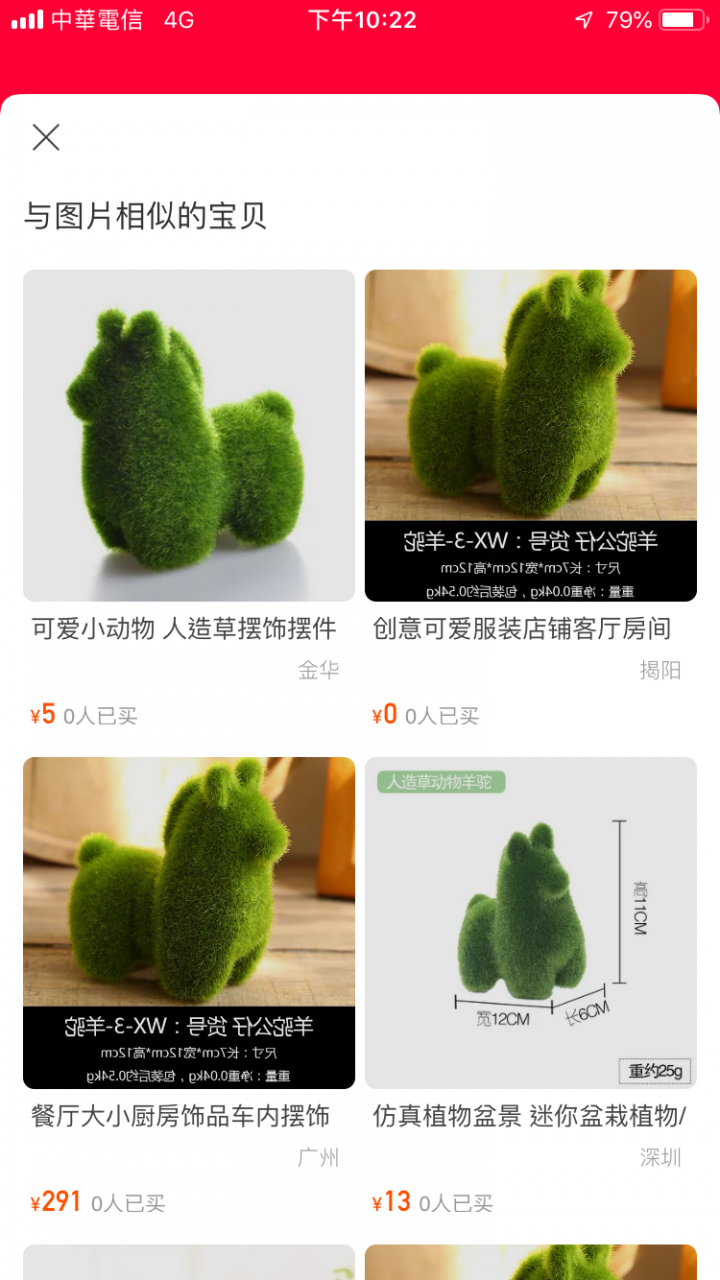Close the similar items panel
This screenshot has width=720, height=1280.
pos(46,137)
